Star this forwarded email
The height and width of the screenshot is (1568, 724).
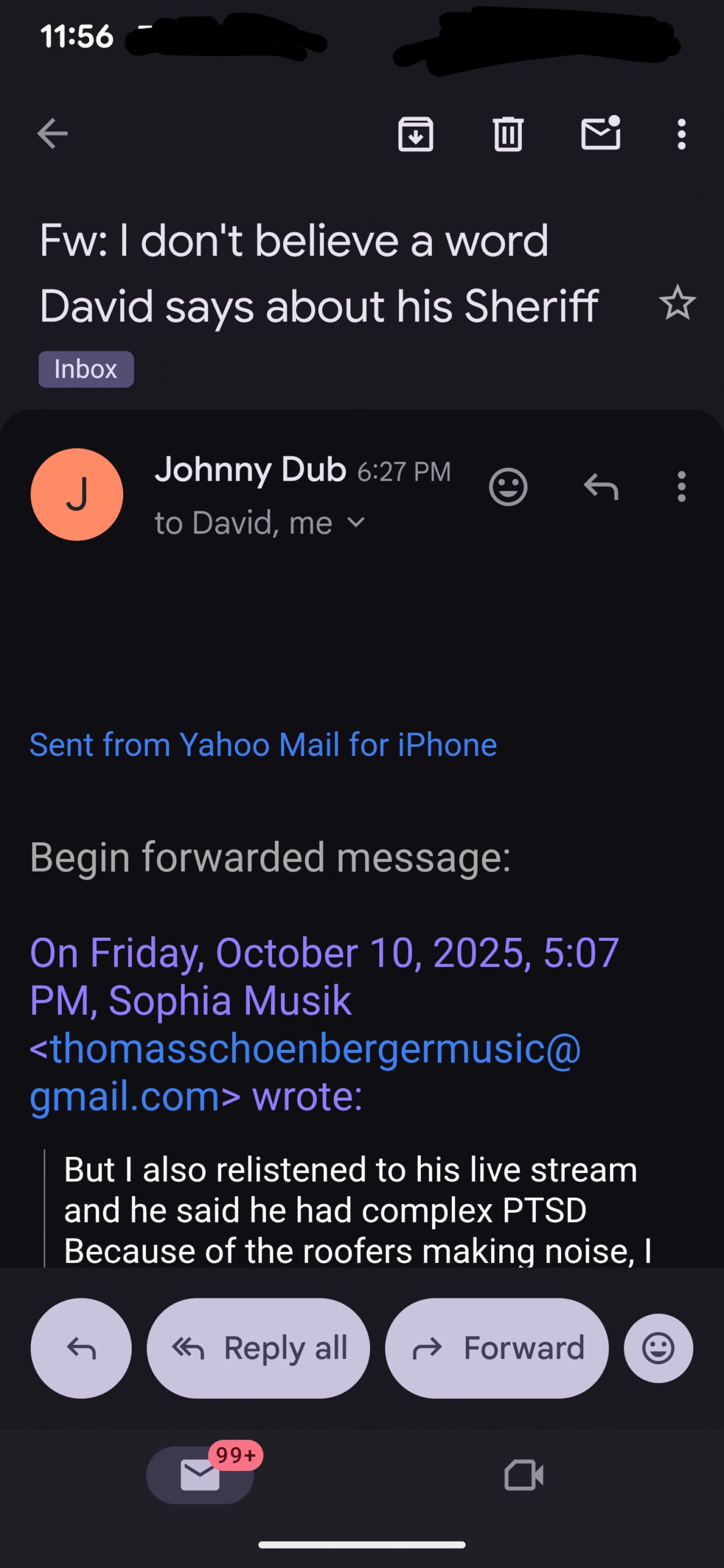[x=677, y=303]
